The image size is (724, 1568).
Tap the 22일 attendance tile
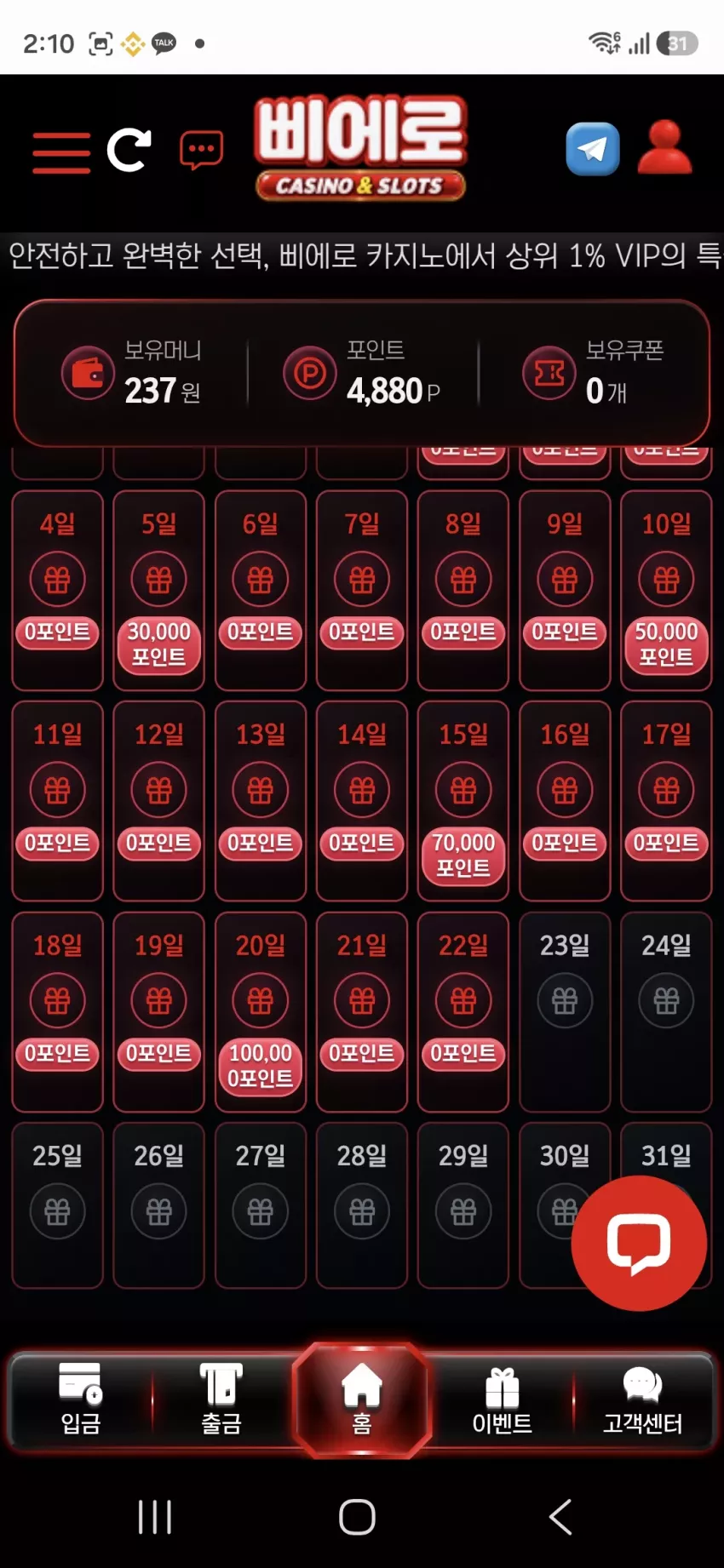tap(463, 1011)
